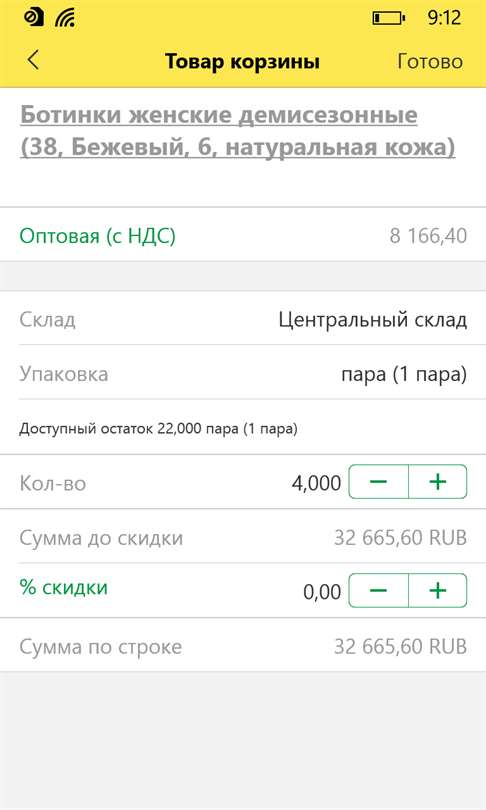
Task: Lower % скидки with the minus button
Action: (x=379, y=590)
